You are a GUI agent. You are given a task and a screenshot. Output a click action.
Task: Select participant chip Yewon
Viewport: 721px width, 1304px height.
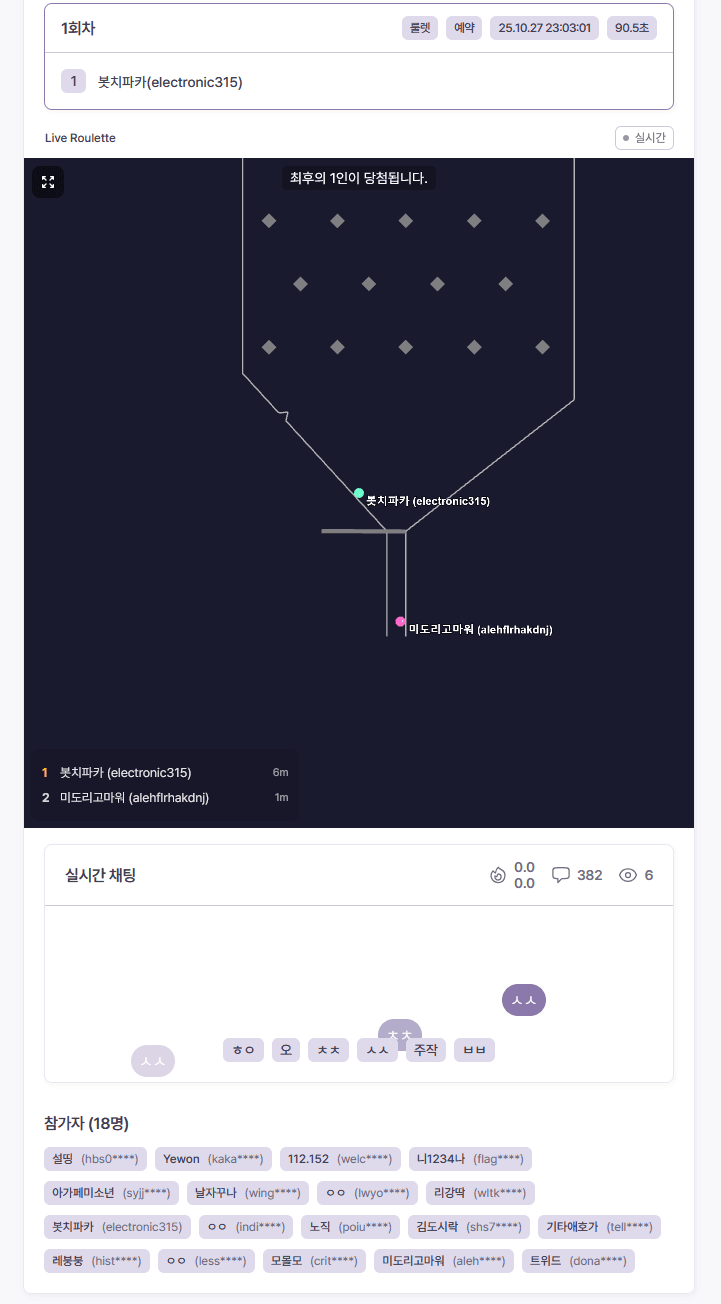click(213, 1159)
